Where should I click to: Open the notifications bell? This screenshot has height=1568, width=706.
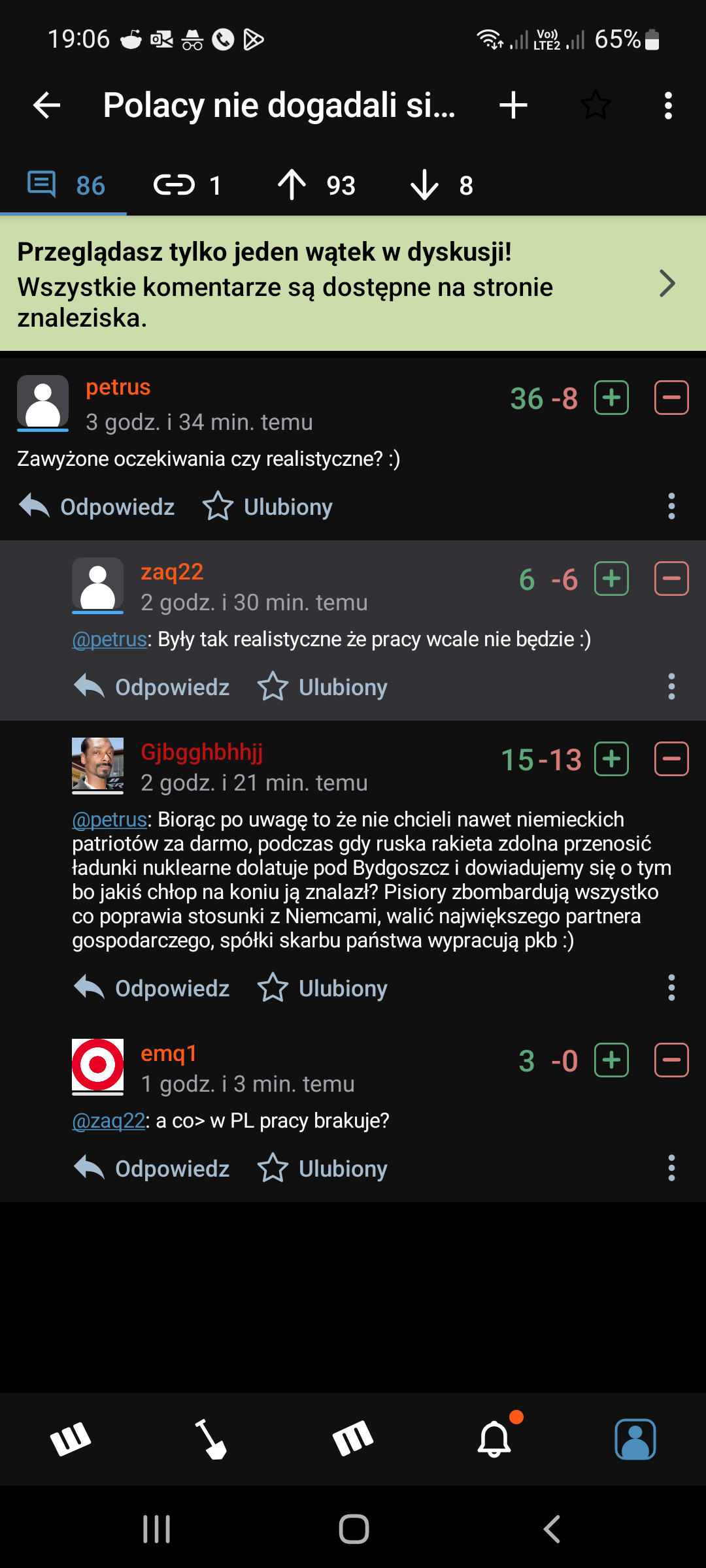495,1439
